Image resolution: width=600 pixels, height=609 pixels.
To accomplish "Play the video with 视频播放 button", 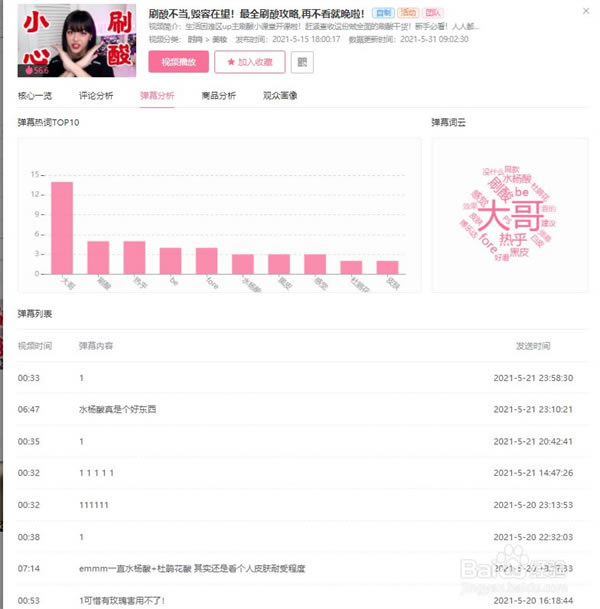I will pos(178,62).
